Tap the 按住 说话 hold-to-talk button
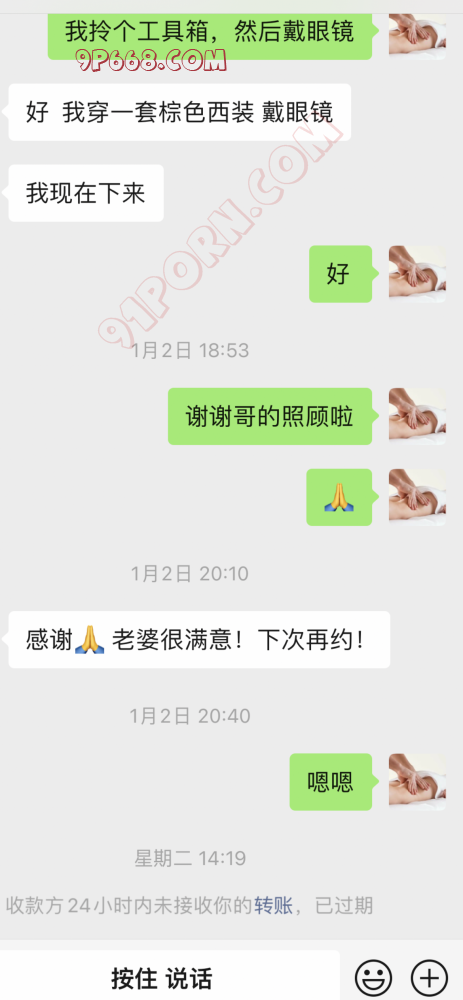The image size is (463, 1000). [162, 976]
